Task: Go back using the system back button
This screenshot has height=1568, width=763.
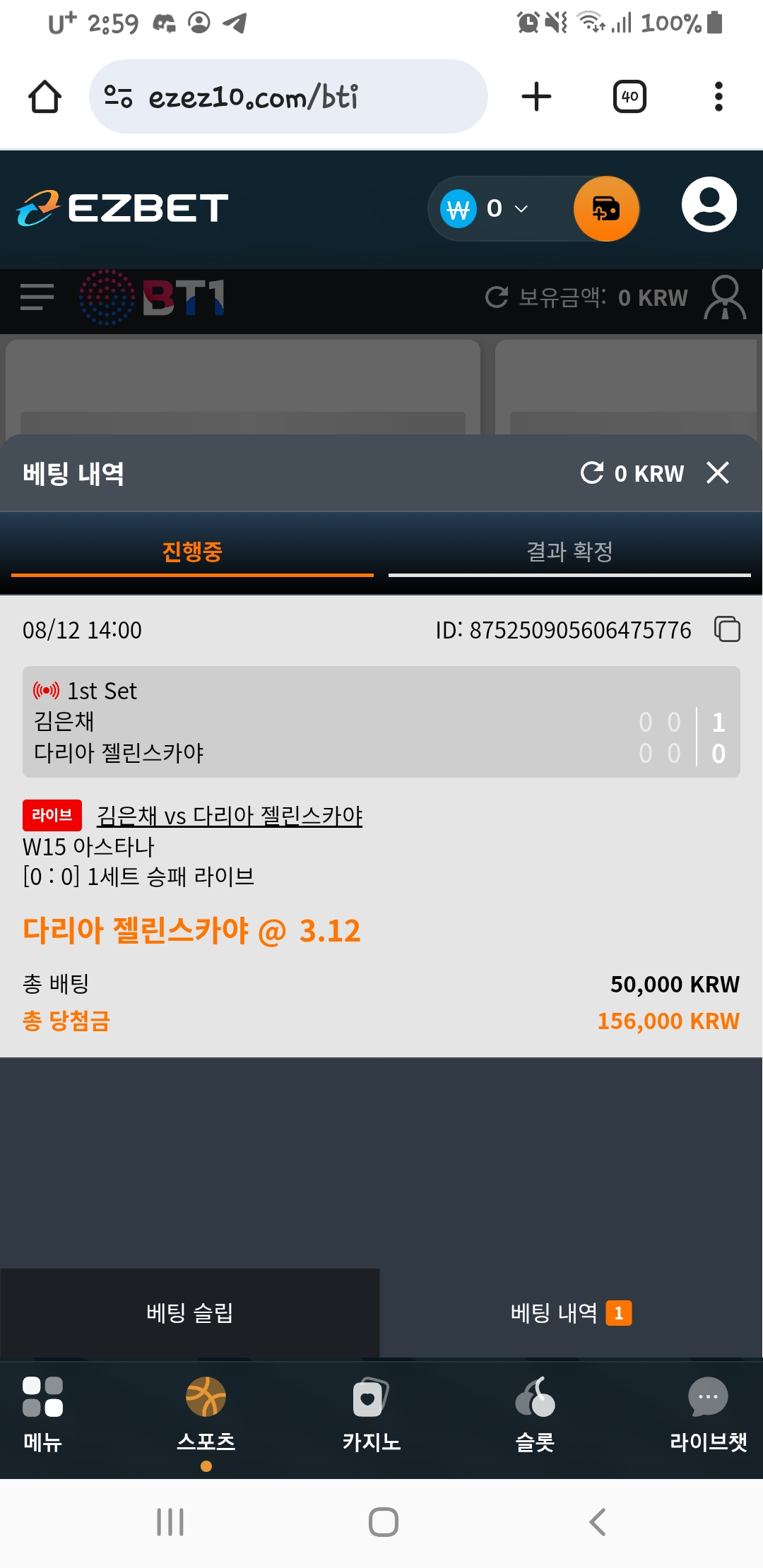Action: point(598,1521)
